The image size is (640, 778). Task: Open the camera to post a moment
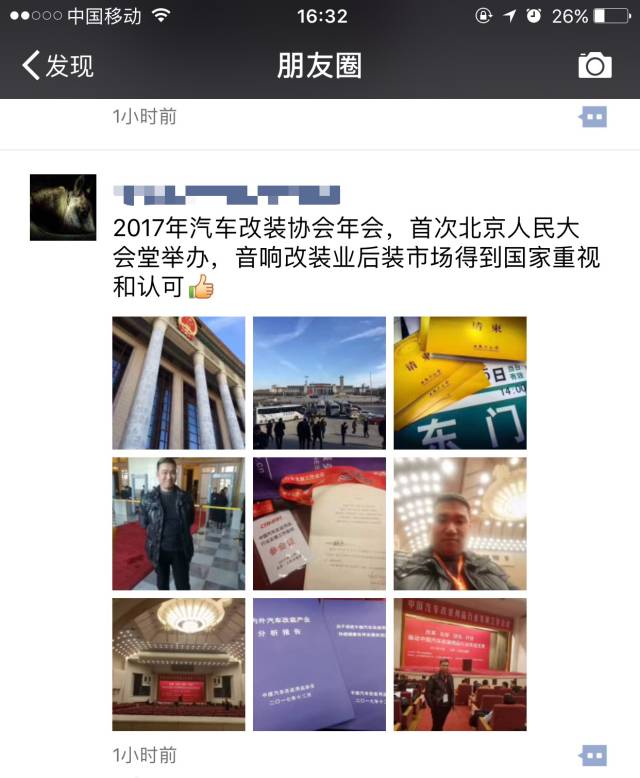(x=594, y=66)
